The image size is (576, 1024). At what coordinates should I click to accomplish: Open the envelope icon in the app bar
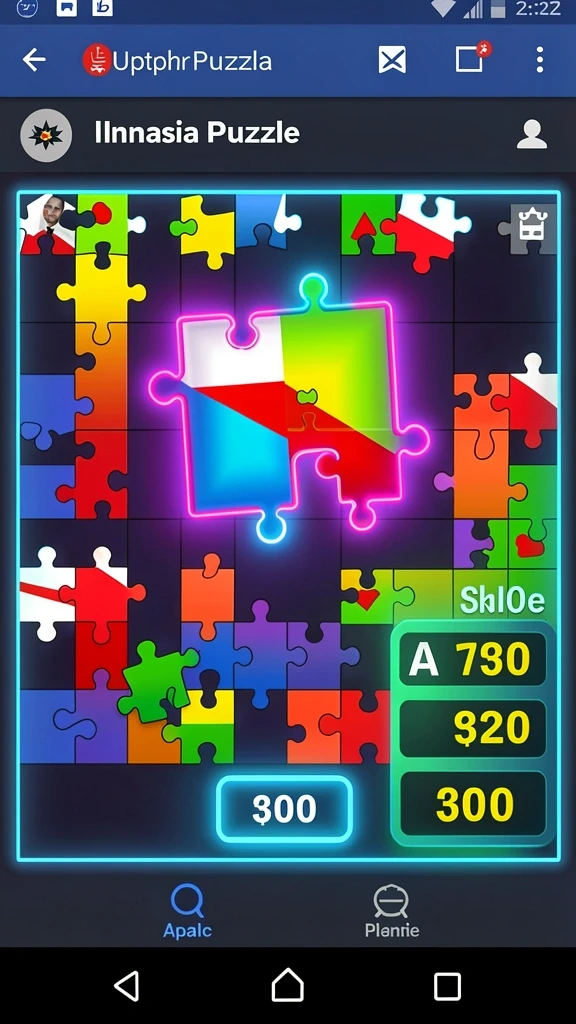click(392, 61)
